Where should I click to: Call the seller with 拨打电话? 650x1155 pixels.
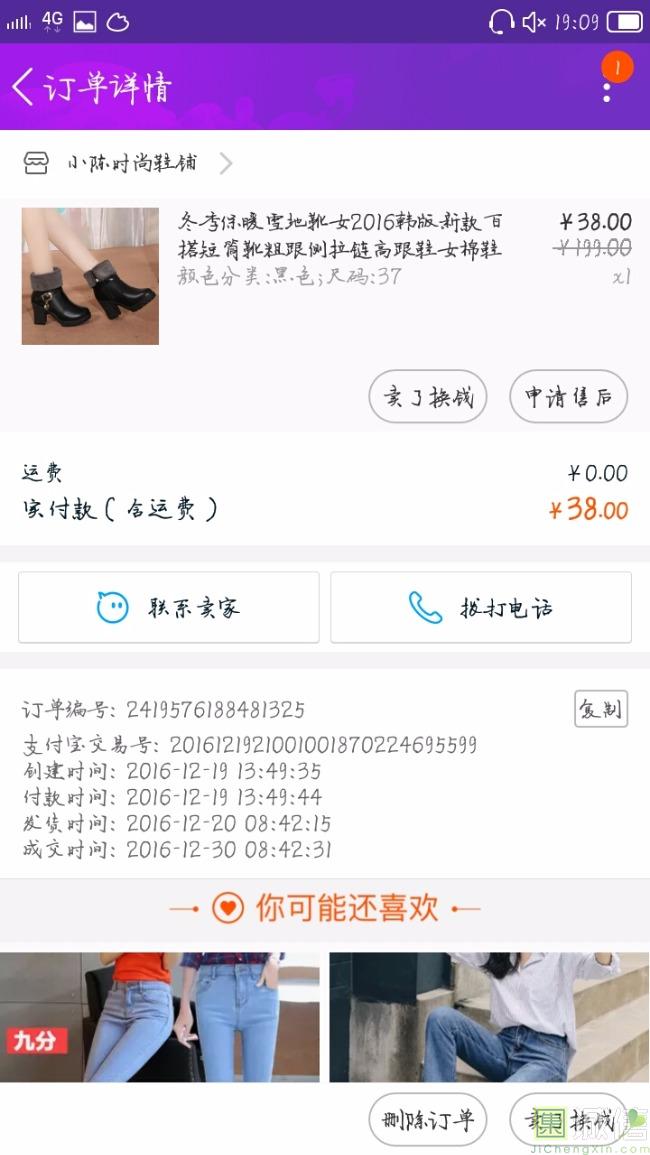(x=481, y=607)
